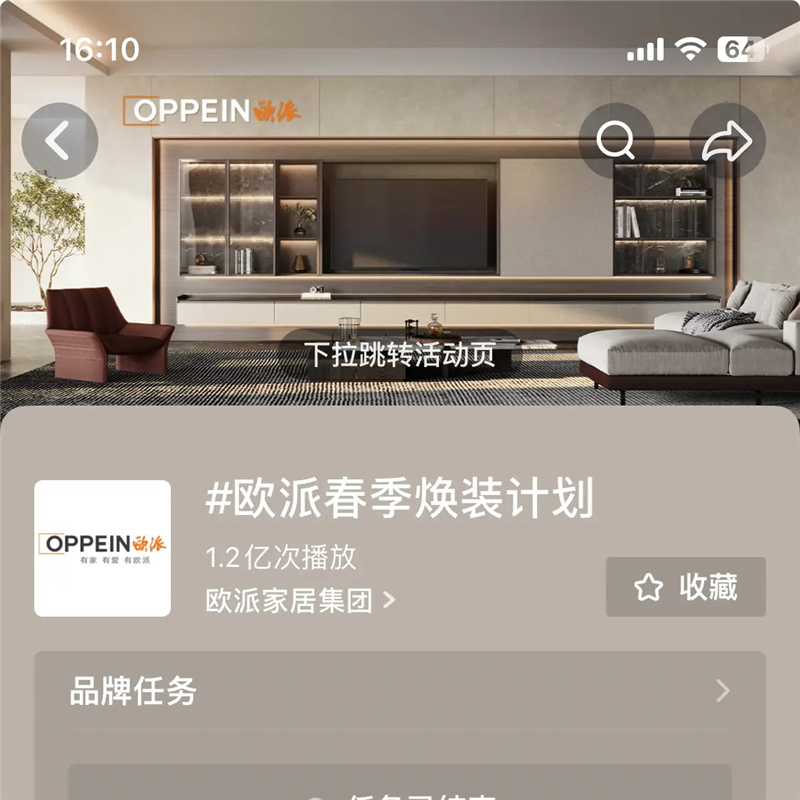Open the 欧派家居集团 account link

pyautogui.click(x=300, y=600)
